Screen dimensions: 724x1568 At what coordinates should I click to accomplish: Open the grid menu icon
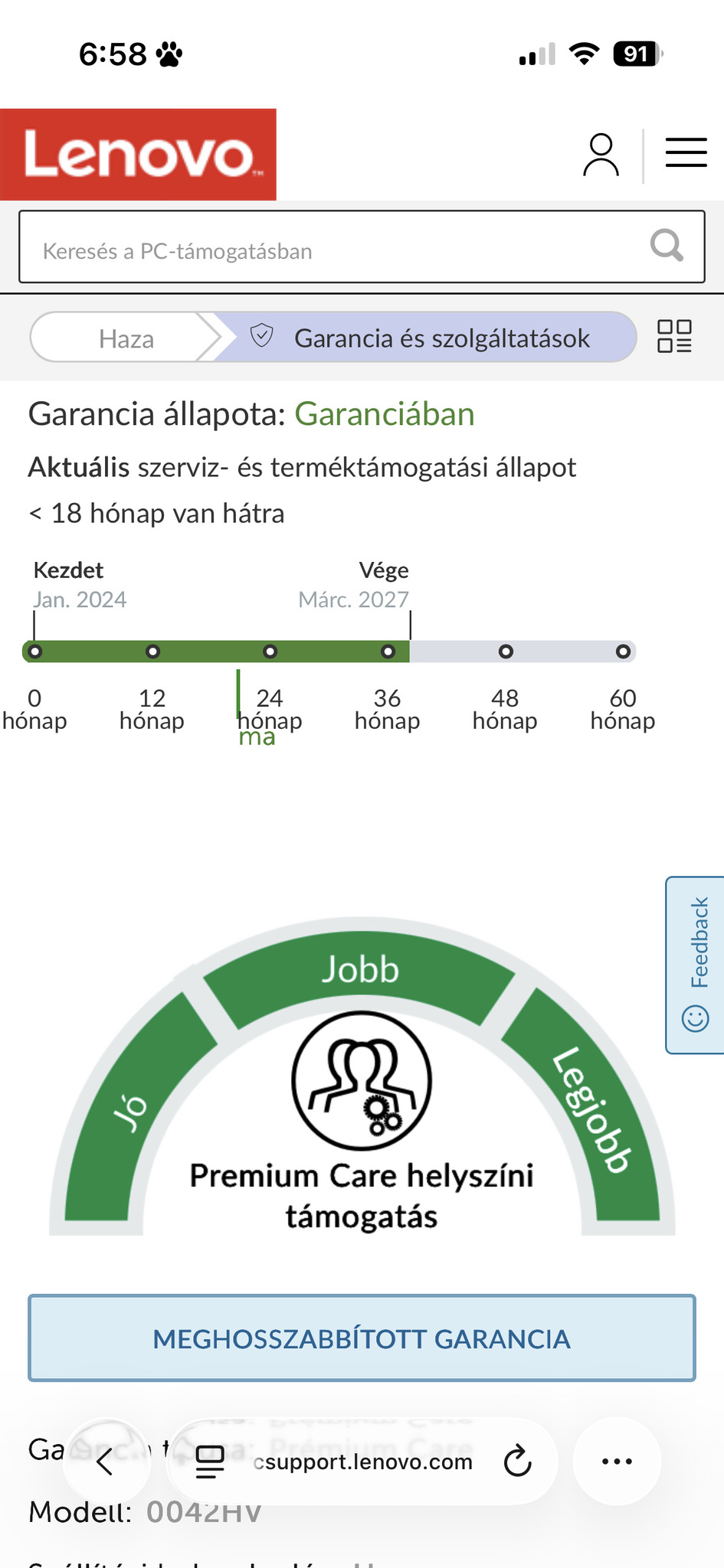coord(674,337)
